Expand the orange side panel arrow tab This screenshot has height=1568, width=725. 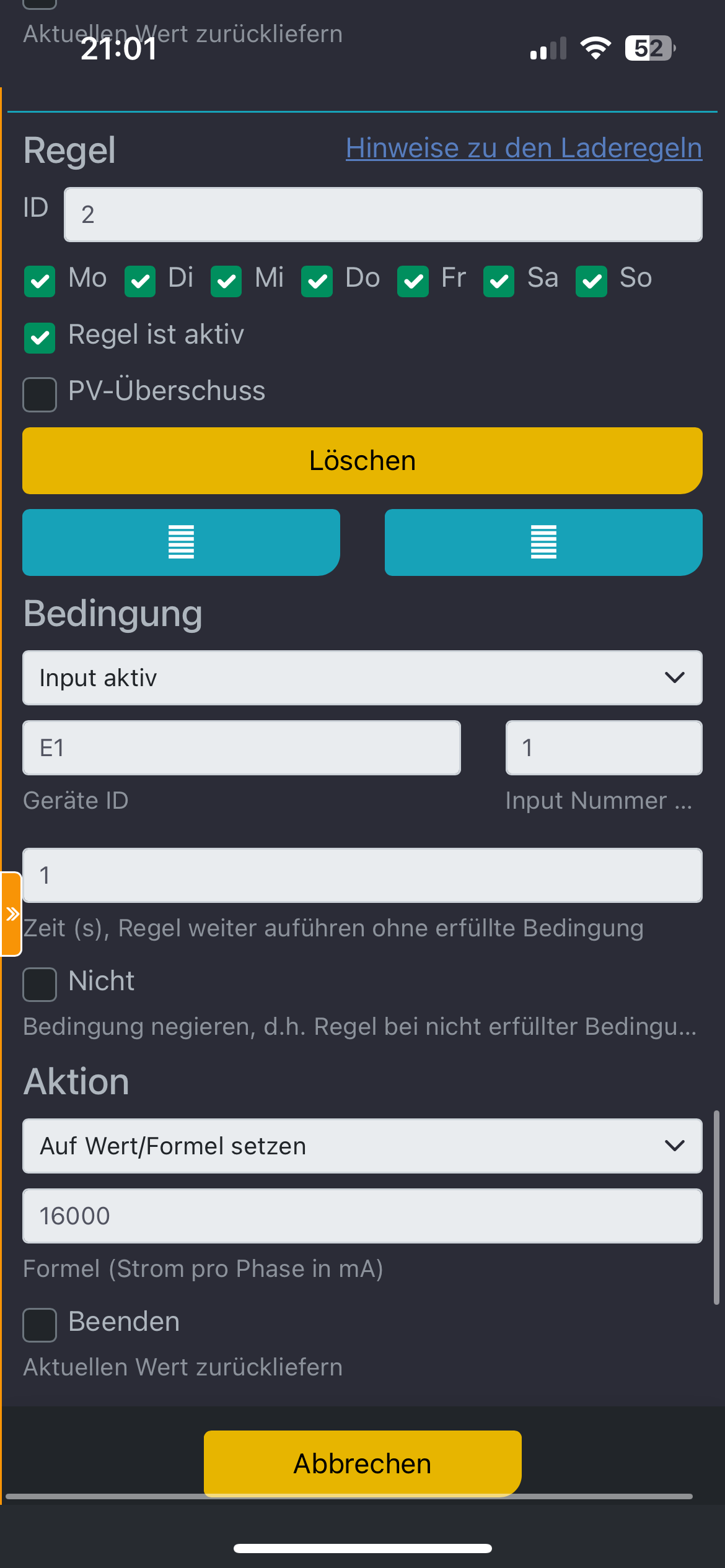click(x=11, y=914)
